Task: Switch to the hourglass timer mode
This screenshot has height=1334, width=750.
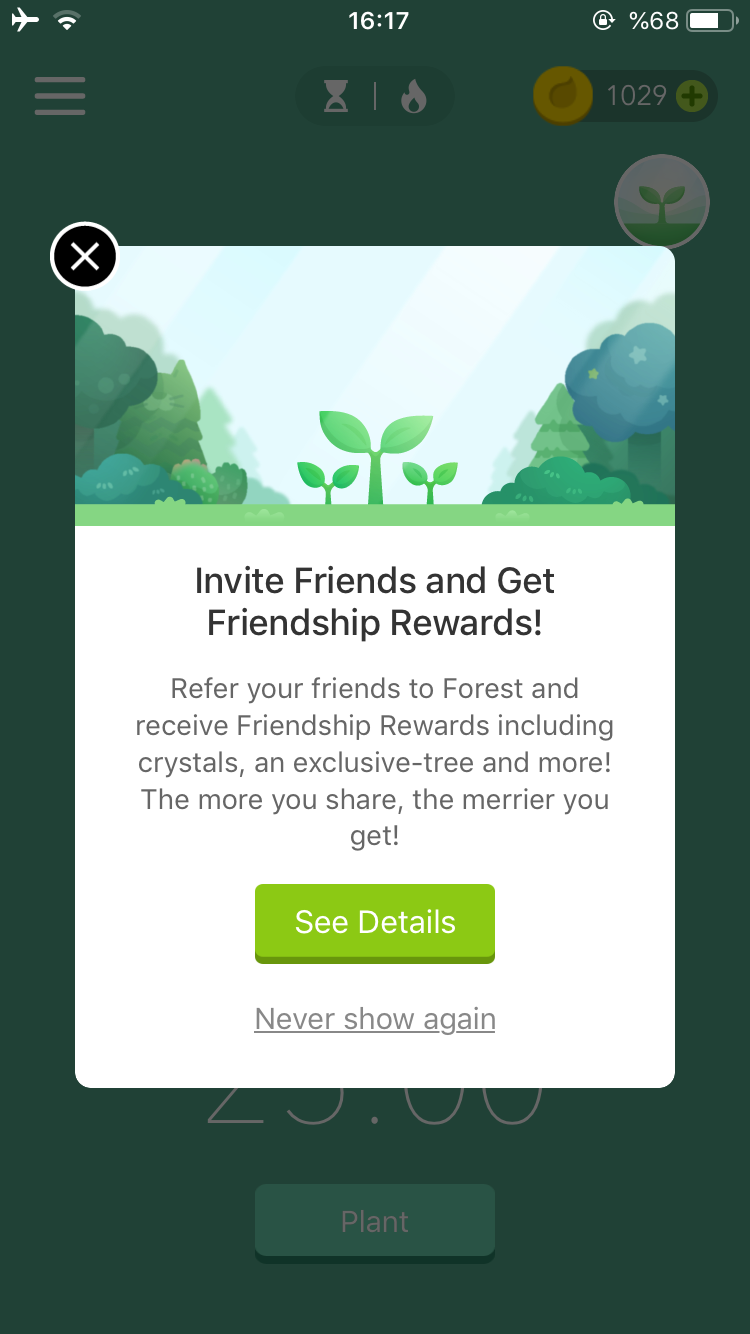Action: (337, 97)
